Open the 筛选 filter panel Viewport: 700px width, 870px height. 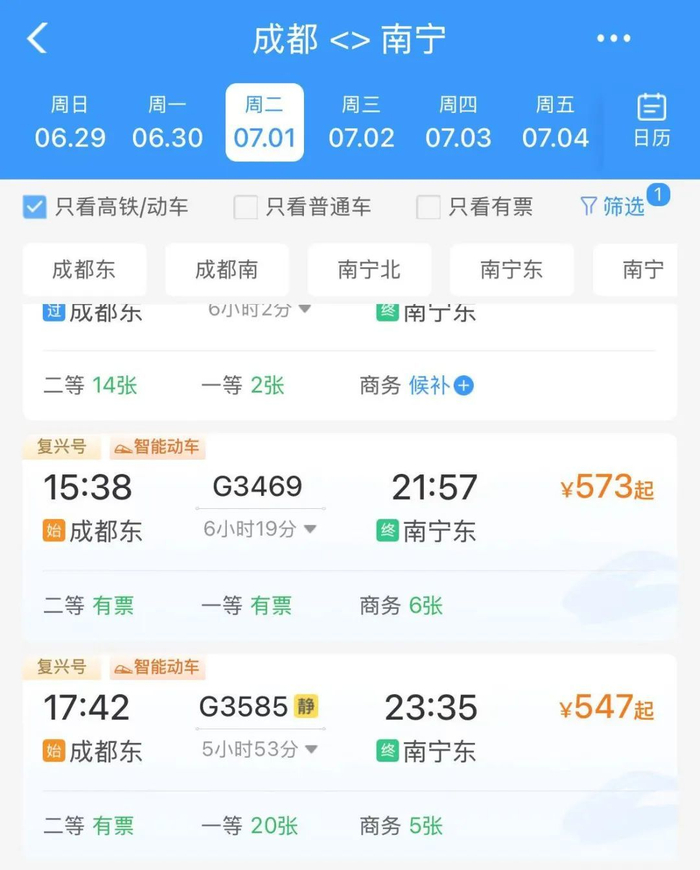click(x=614, y=206)
